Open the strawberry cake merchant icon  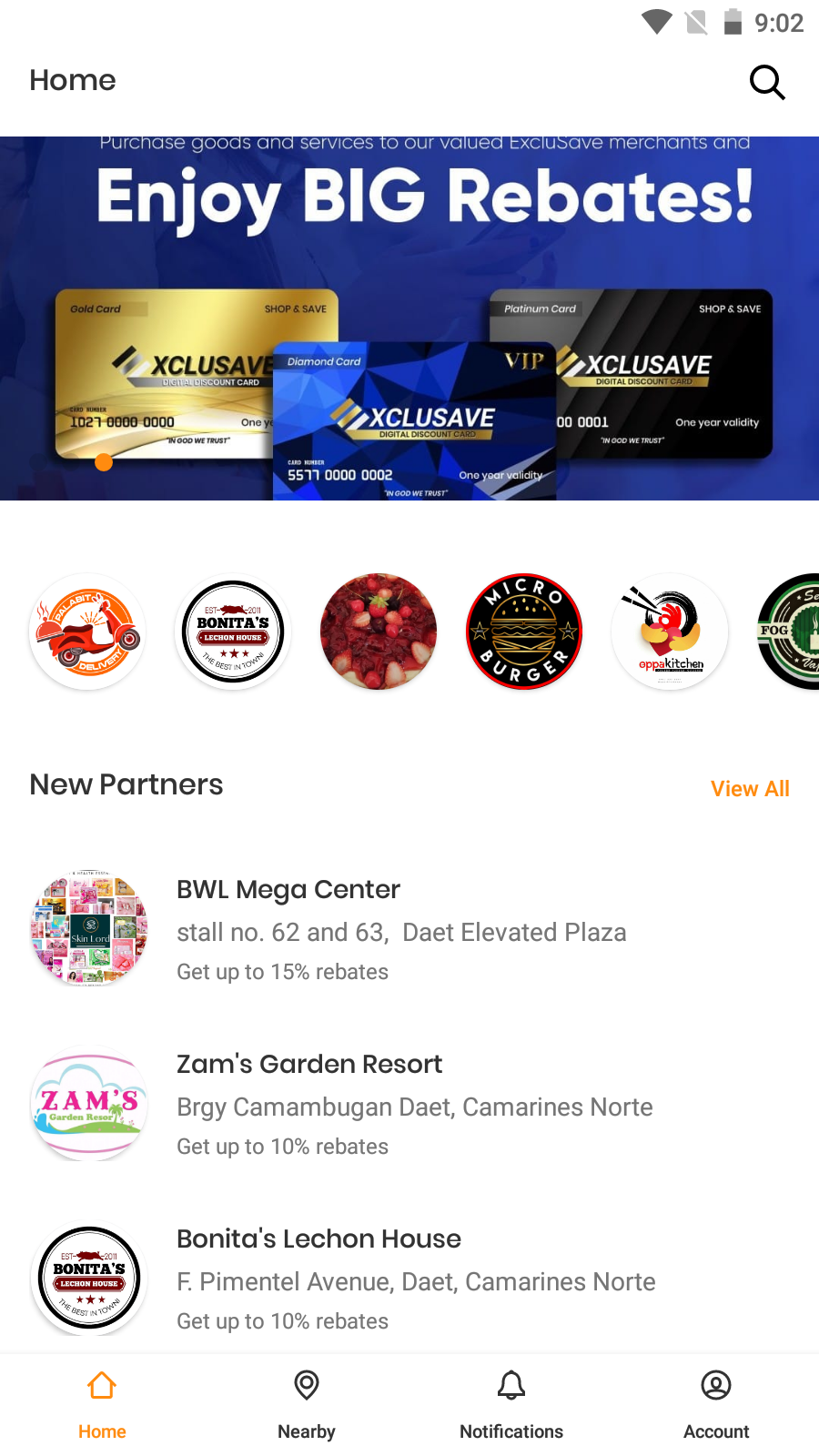[x=379, y=632]
